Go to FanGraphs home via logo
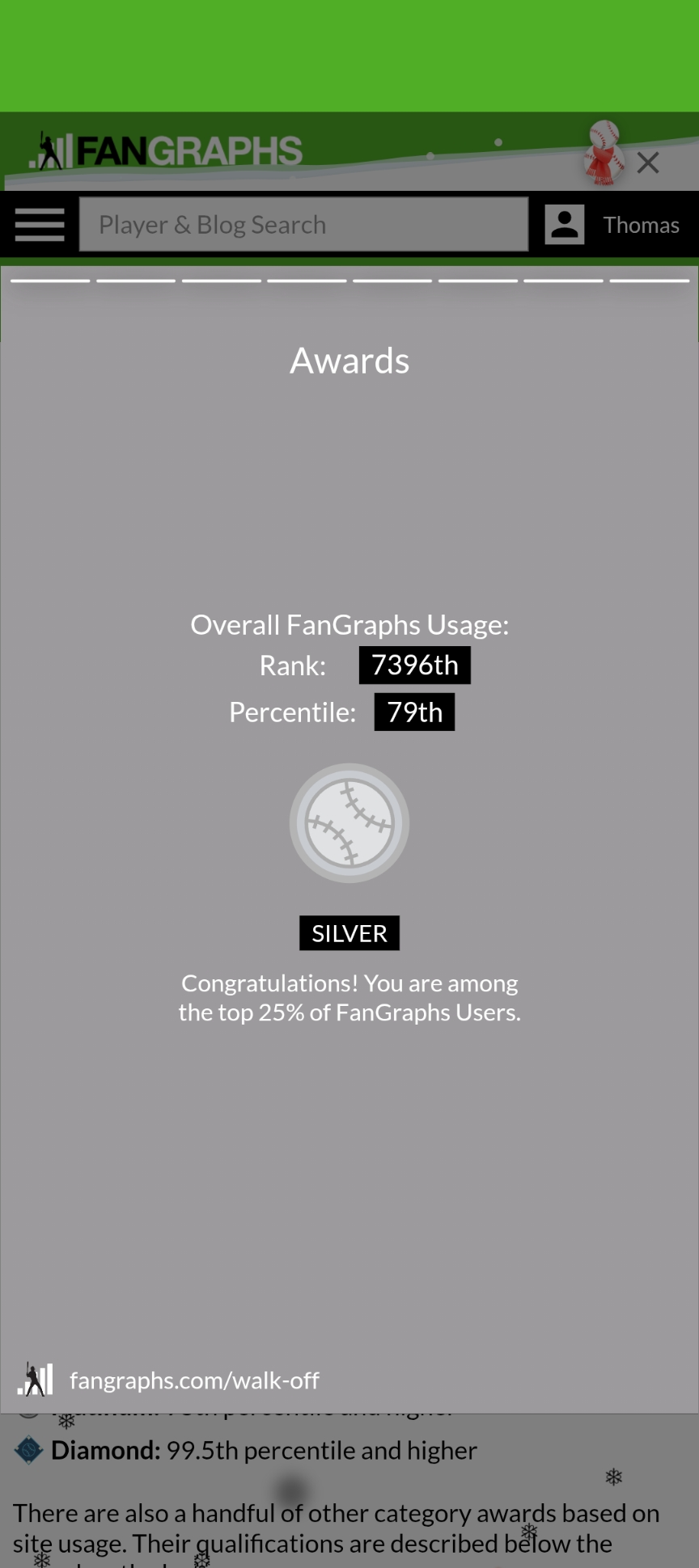The width and height of the screenshot is (699, 1568). pyautogui.click(x=166, y=151)
